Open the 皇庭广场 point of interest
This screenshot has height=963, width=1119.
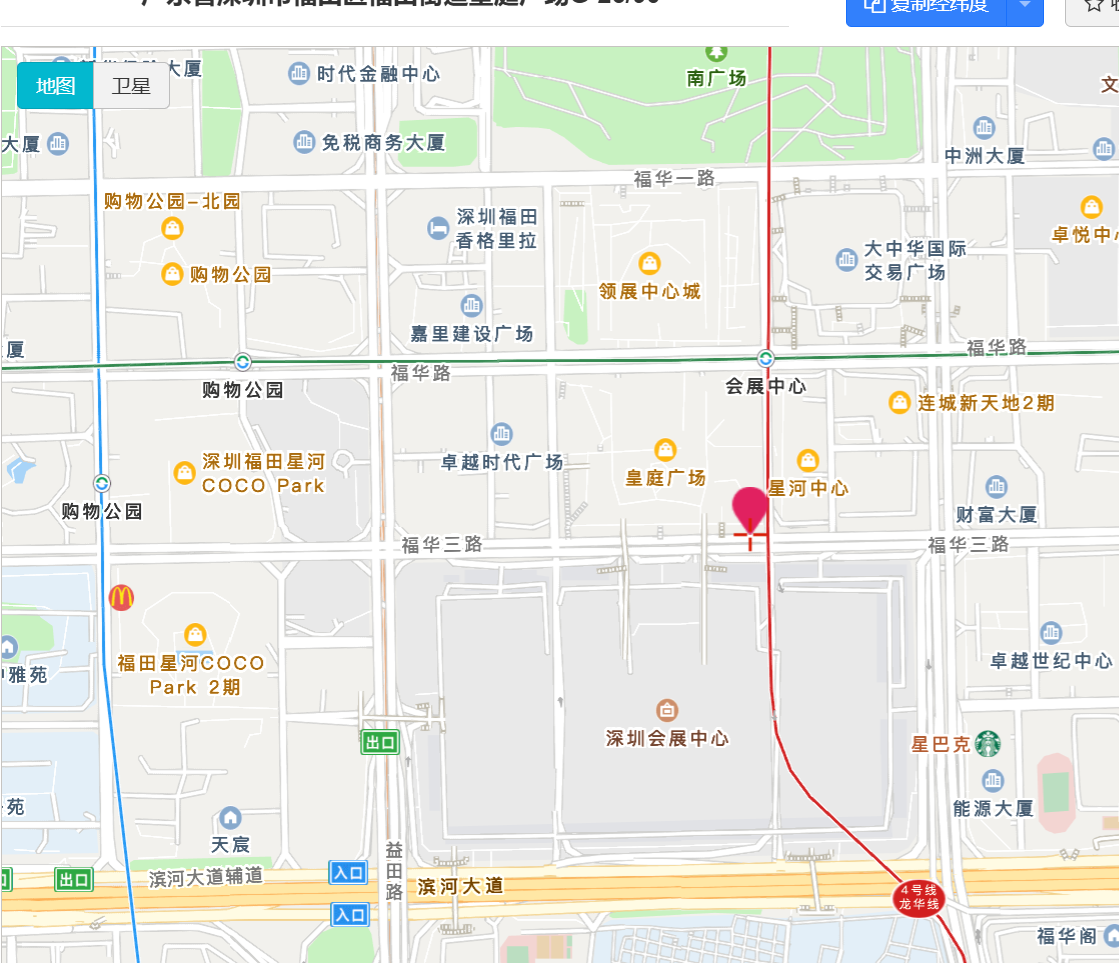pyautogui.click(x=665, y=451)
